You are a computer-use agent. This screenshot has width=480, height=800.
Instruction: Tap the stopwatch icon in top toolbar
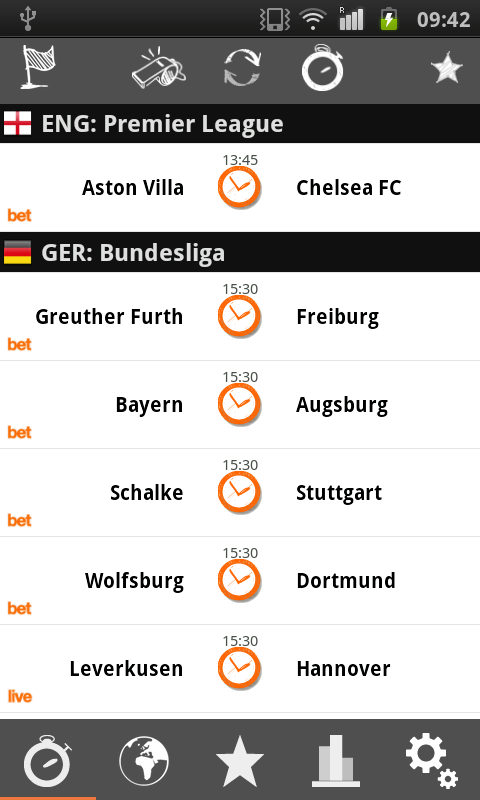tap(322, 68)
